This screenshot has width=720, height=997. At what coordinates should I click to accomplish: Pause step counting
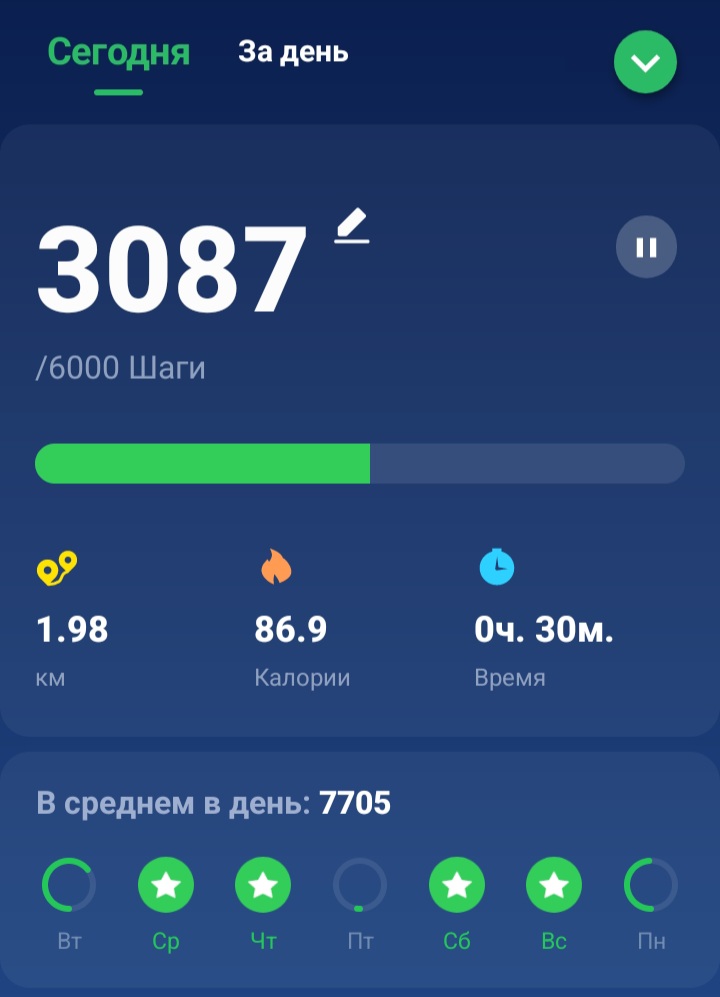[646, 247]
